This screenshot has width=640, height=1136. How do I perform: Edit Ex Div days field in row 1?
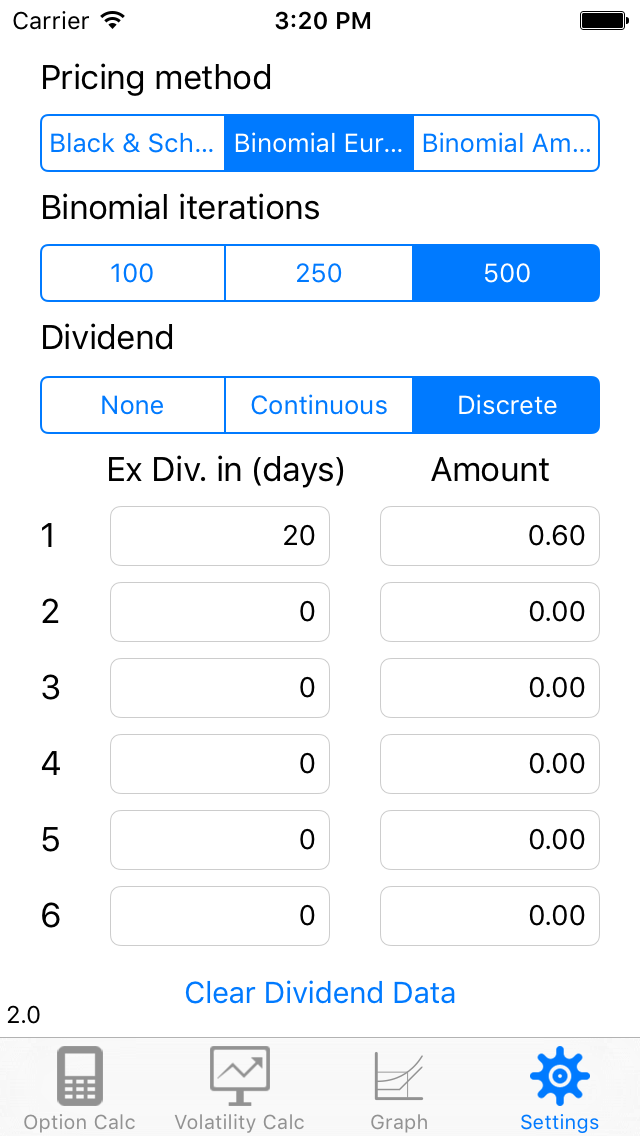point(220,536)
